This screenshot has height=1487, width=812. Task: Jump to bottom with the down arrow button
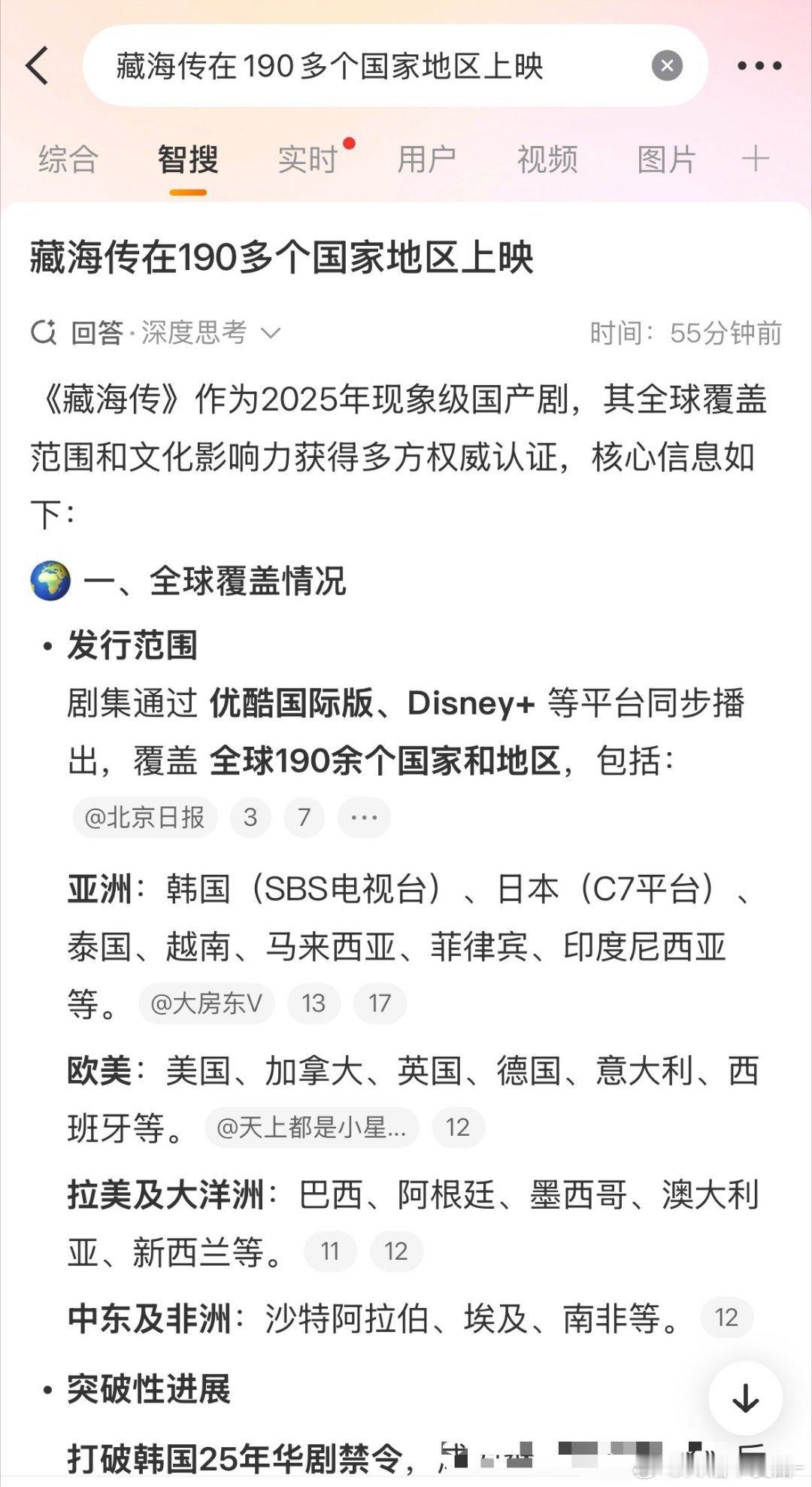pyautogui.click(x=745, y=1398)
